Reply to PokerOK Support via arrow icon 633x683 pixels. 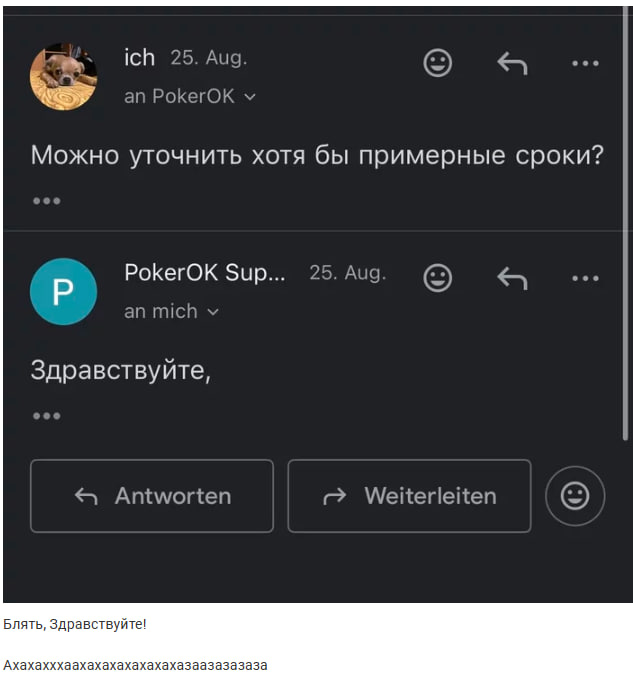[x=512, y=277]
